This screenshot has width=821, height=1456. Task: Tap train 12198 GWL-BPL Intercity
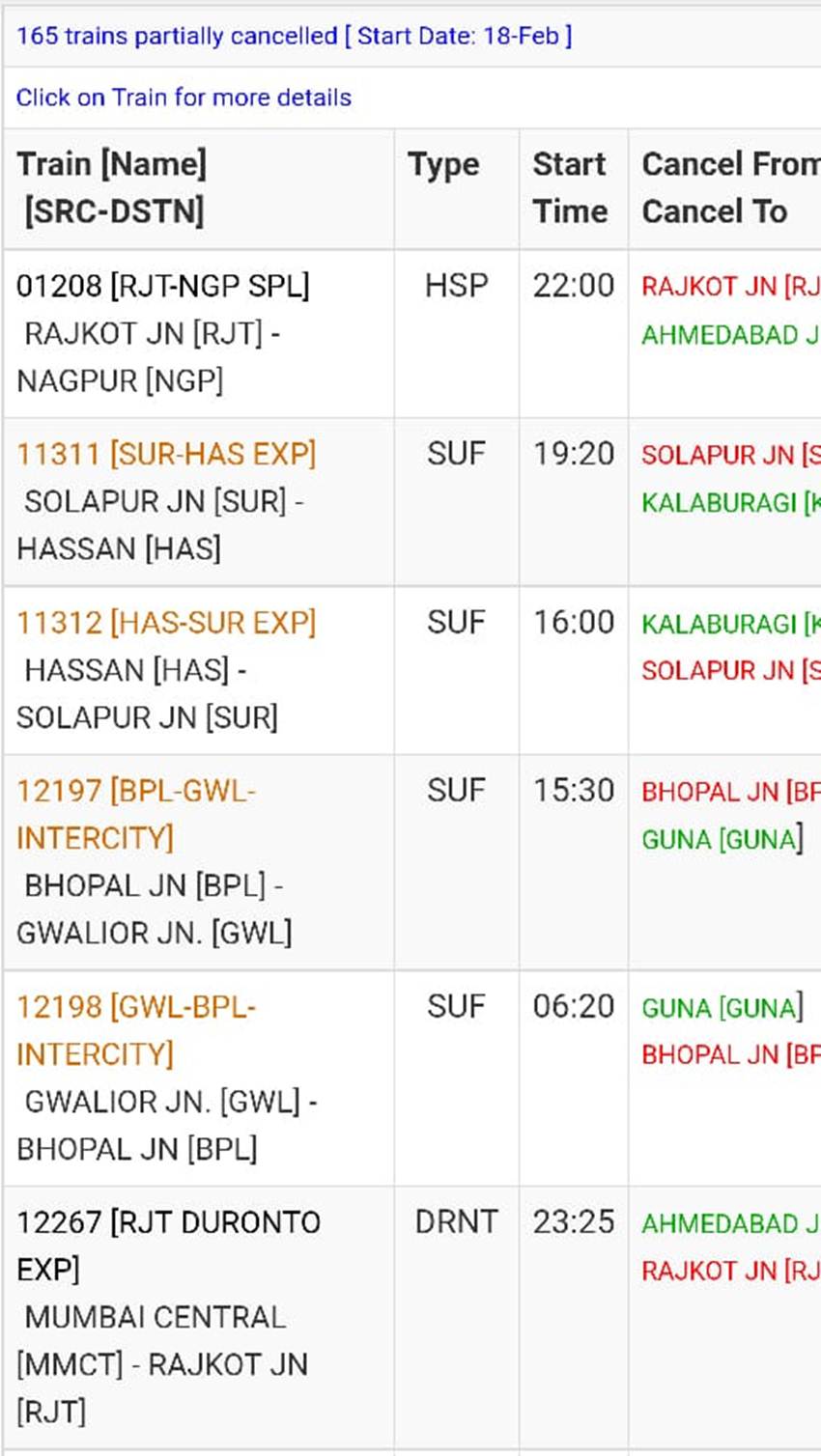click(136, 1029)
